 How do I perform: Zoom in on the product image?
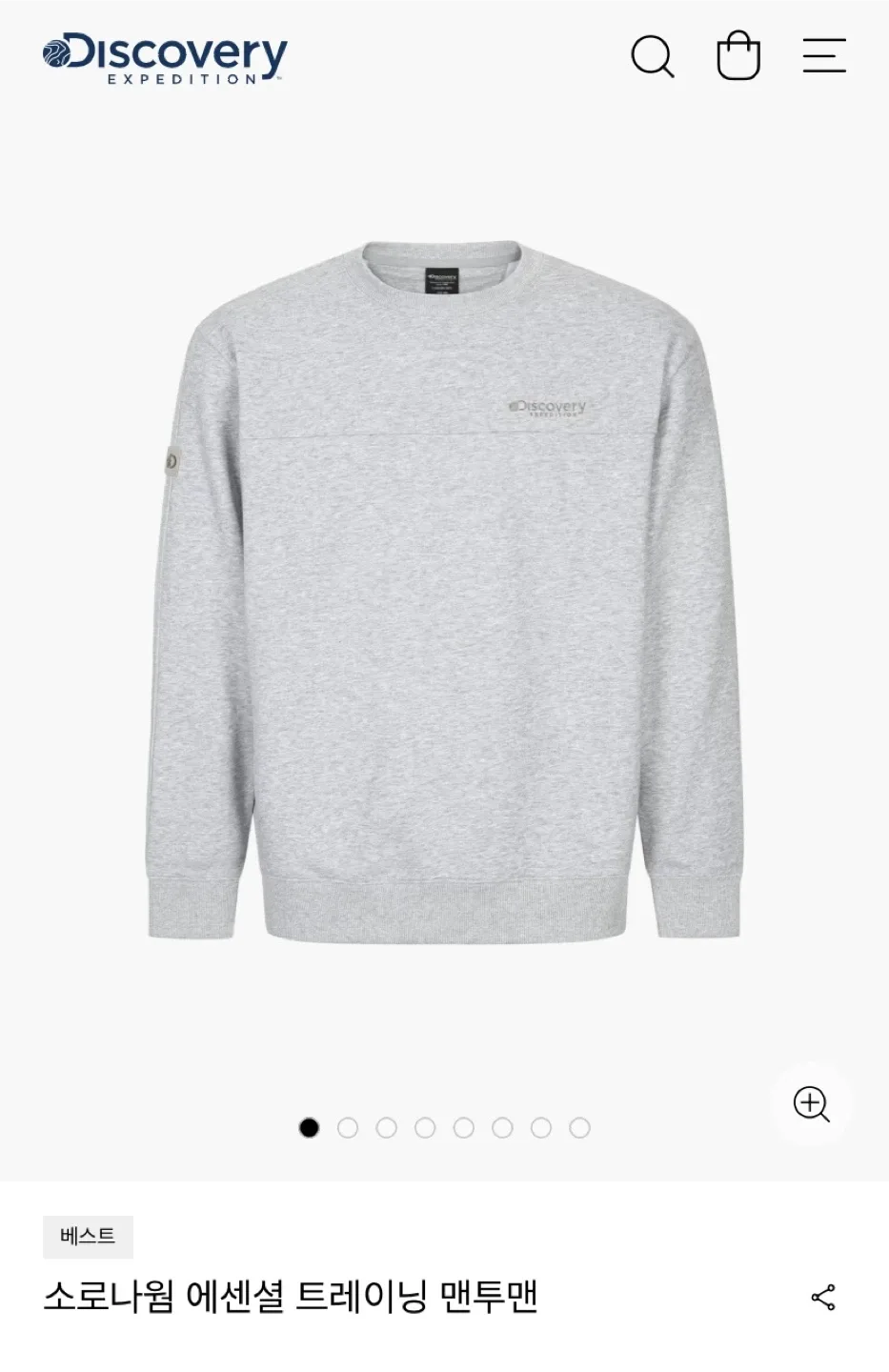pyautogui.click(x=812, y=1104)
